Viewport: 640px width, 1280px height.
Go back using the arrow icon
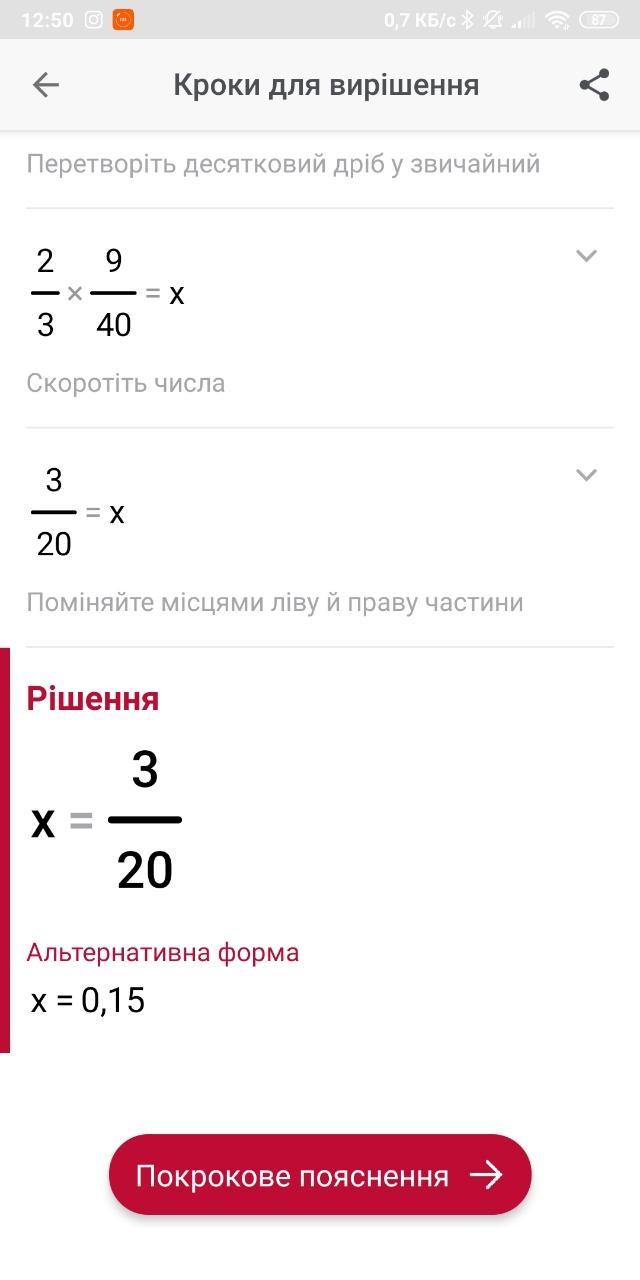46,85
